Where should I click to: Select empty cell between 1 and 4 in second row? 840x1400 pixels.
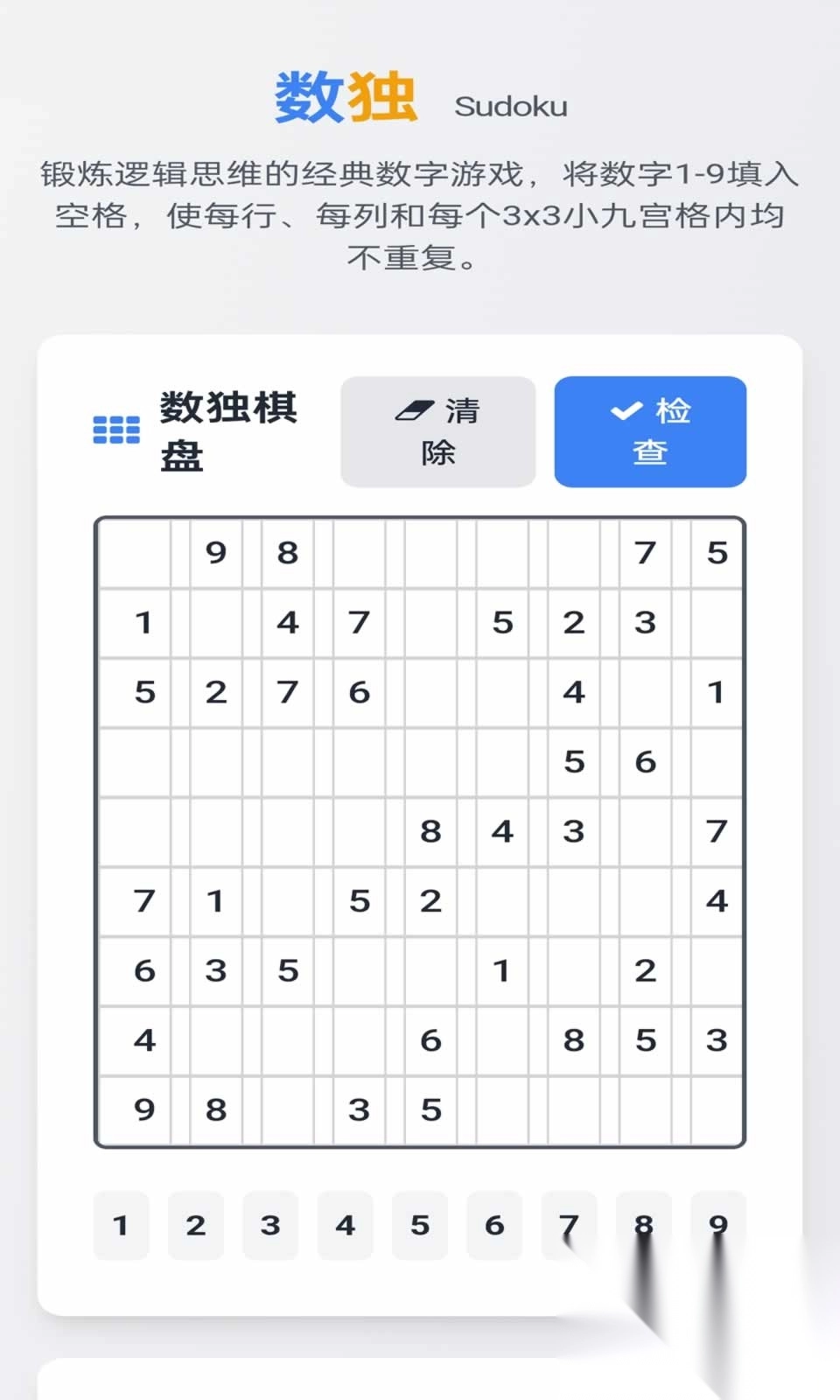(x=216, y=623)
